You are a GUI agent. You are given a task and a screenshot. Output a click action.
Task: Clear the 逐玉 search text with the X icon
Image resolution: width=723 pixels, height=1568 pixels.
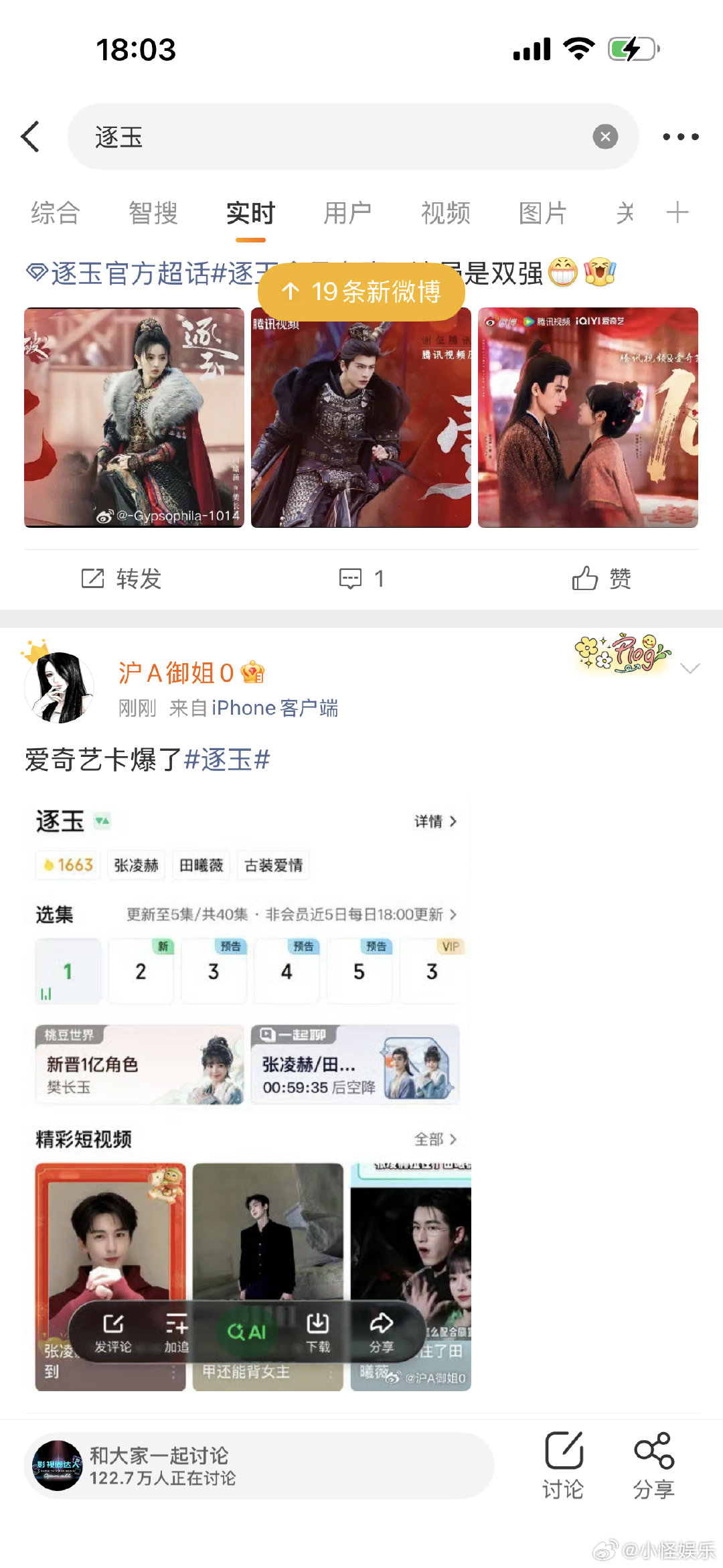pos(606,136)
